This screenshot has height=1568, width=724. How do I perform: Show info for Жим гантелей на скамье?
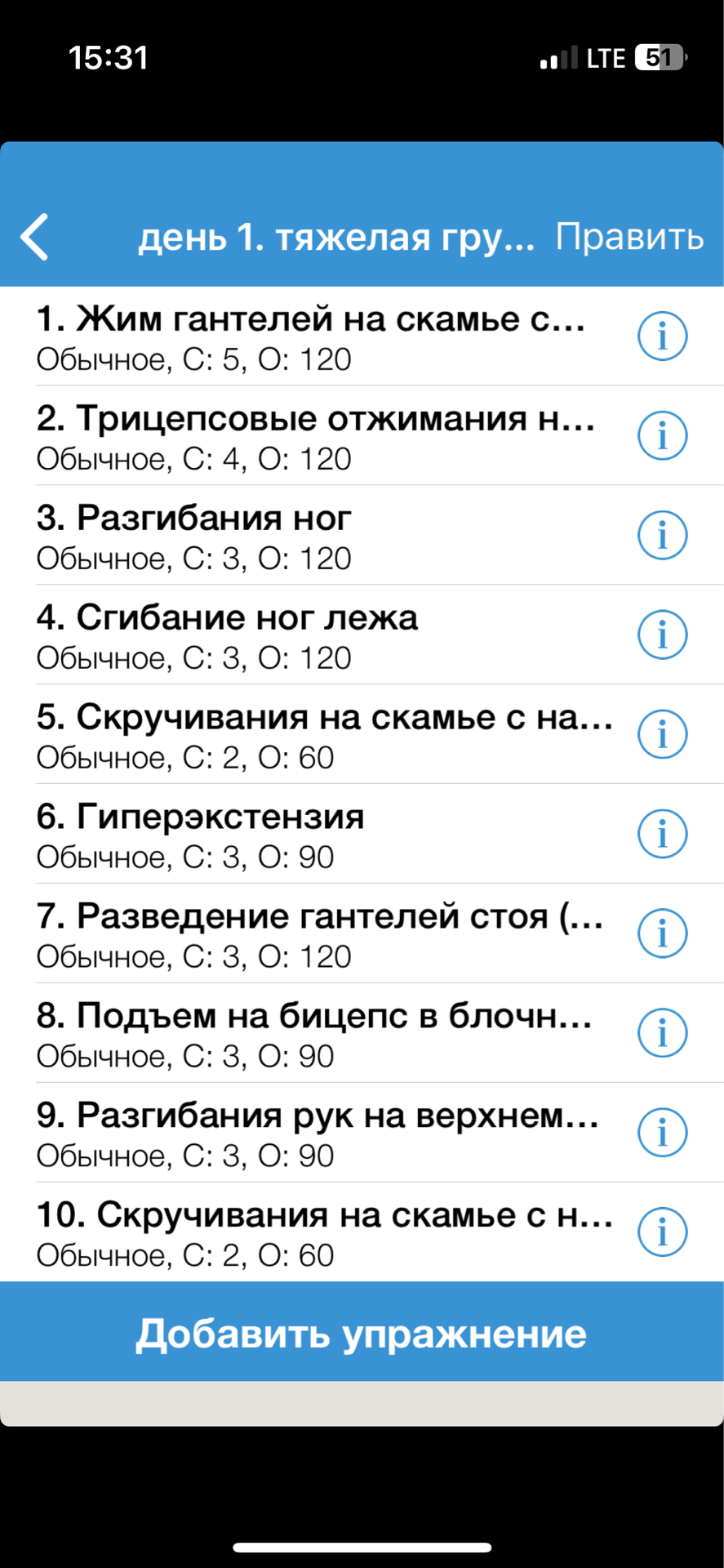click(x=662, y=336)
